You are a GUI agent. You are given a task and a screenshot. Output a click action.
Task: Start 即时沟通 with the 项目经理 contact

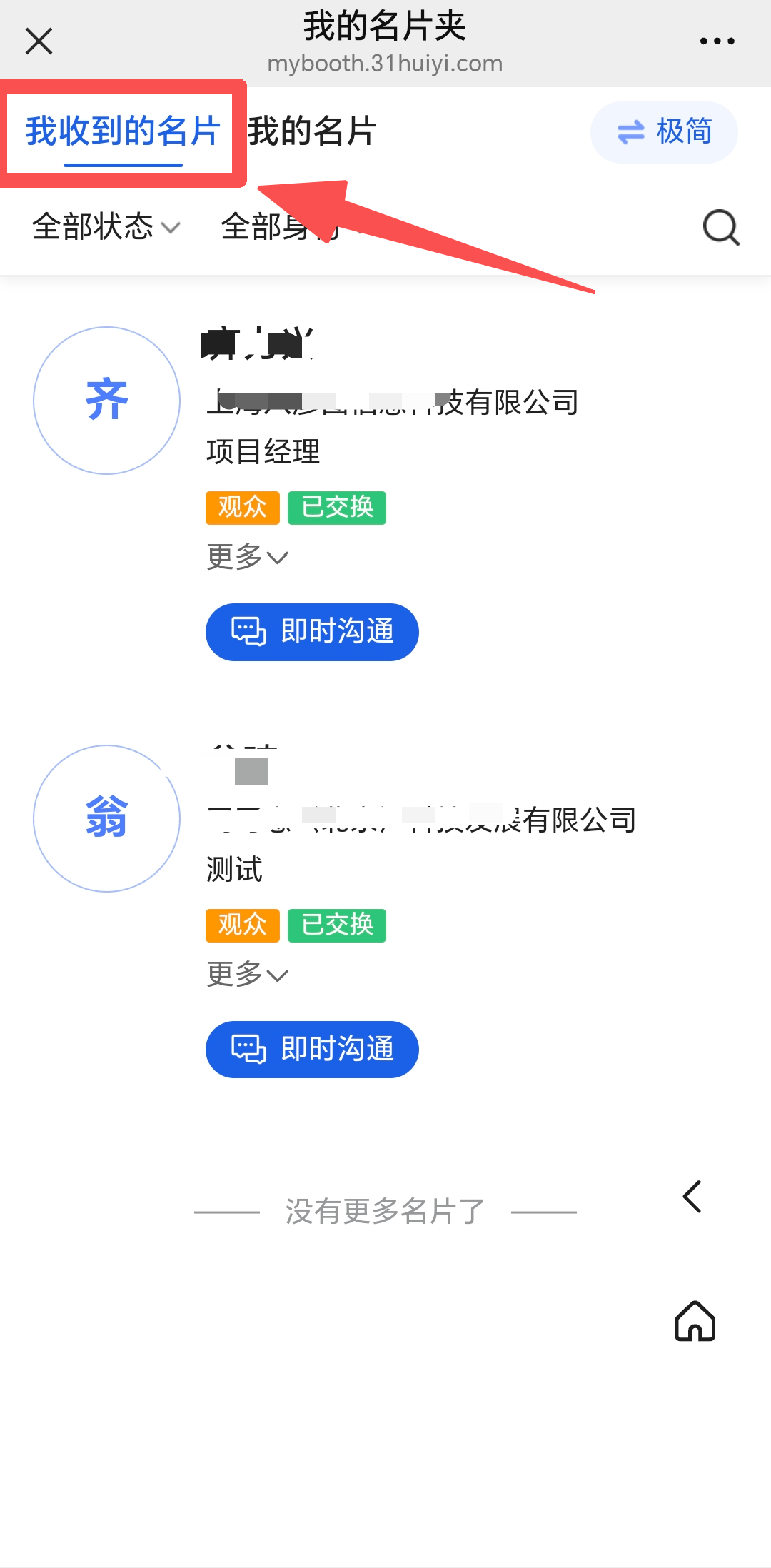pyautogui.click(x=312, y=632)
